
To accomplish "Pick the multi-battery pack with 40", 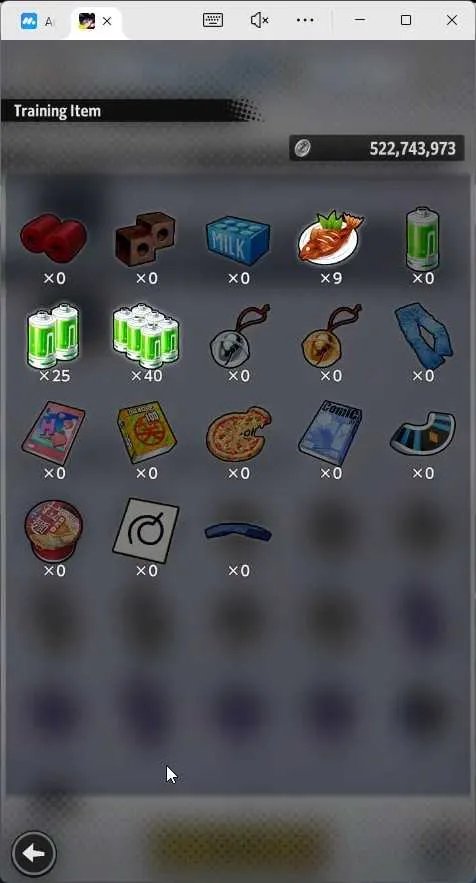I will (x=146, y=336).
